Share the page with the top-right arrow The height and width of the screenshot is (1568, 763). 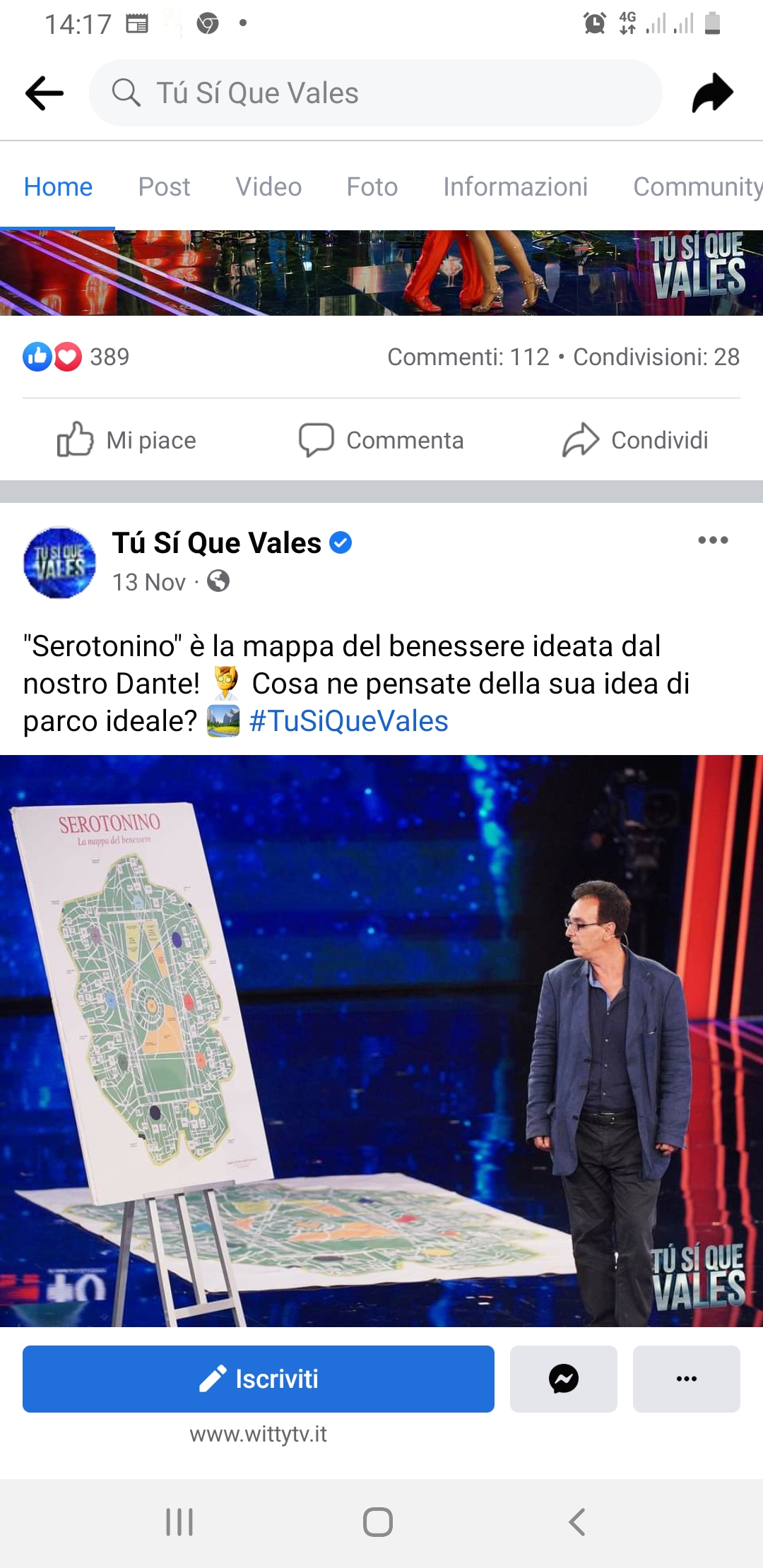click(x=712, y=93)
